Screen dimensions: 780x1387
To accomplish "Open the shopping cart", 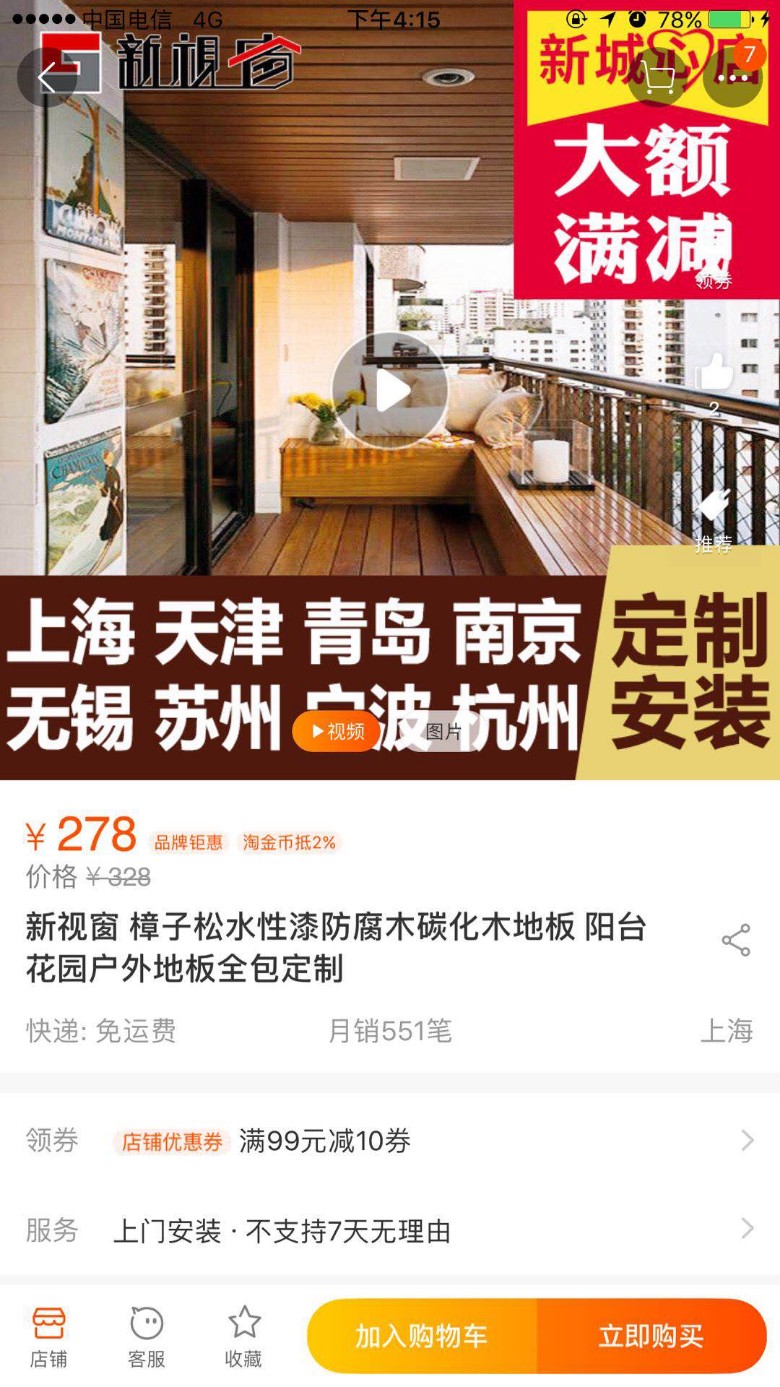I will (x=657, y=77).
